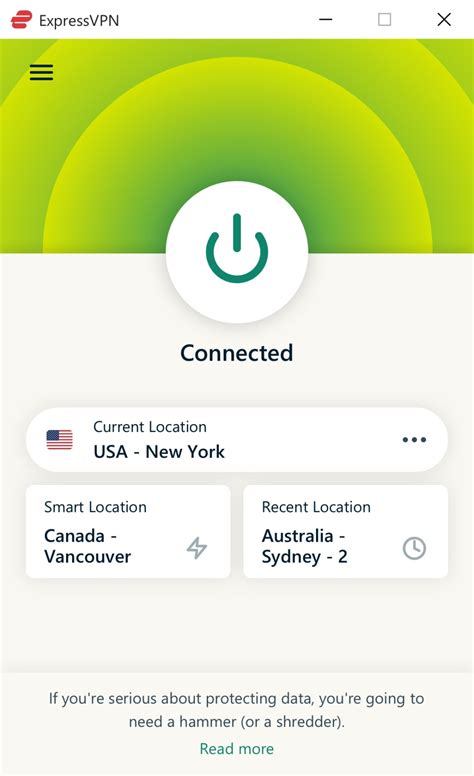Maximize the ExpressVPN window
Screen dimensions: 474x776
click(x=384, y=20)
